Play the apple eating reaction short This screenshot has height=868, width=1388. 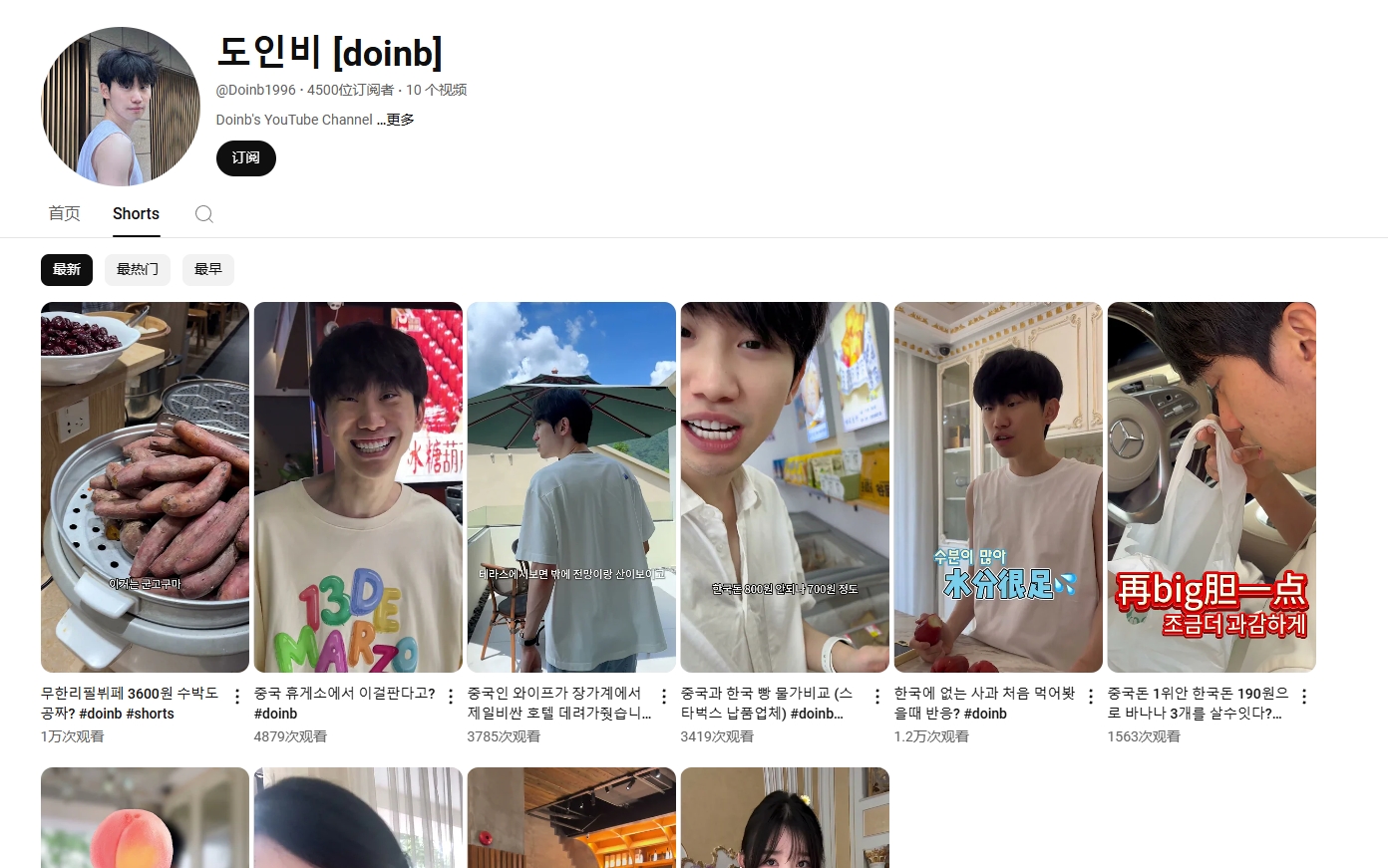(998, 487)
